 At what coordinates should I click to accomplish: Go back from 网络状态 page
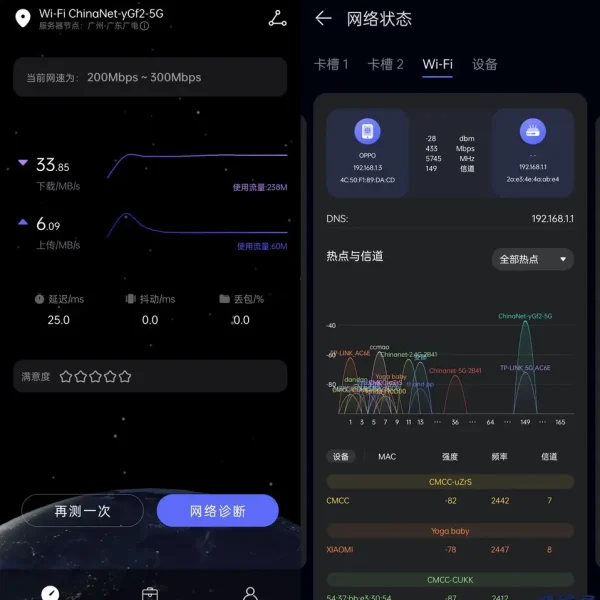tap(323, 19)
